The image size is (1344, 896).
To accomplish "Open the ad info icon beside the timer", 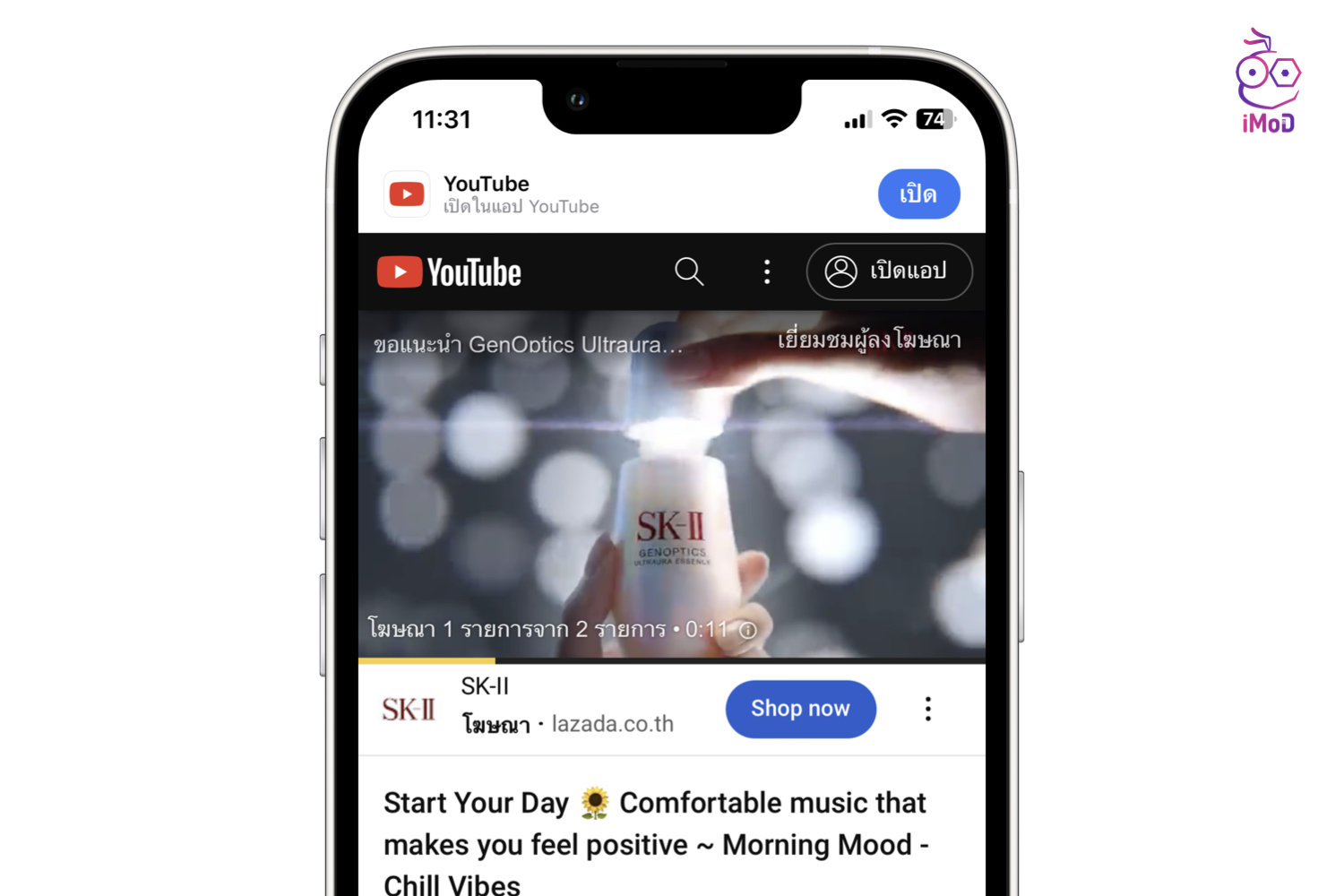I will pos(748,630).
